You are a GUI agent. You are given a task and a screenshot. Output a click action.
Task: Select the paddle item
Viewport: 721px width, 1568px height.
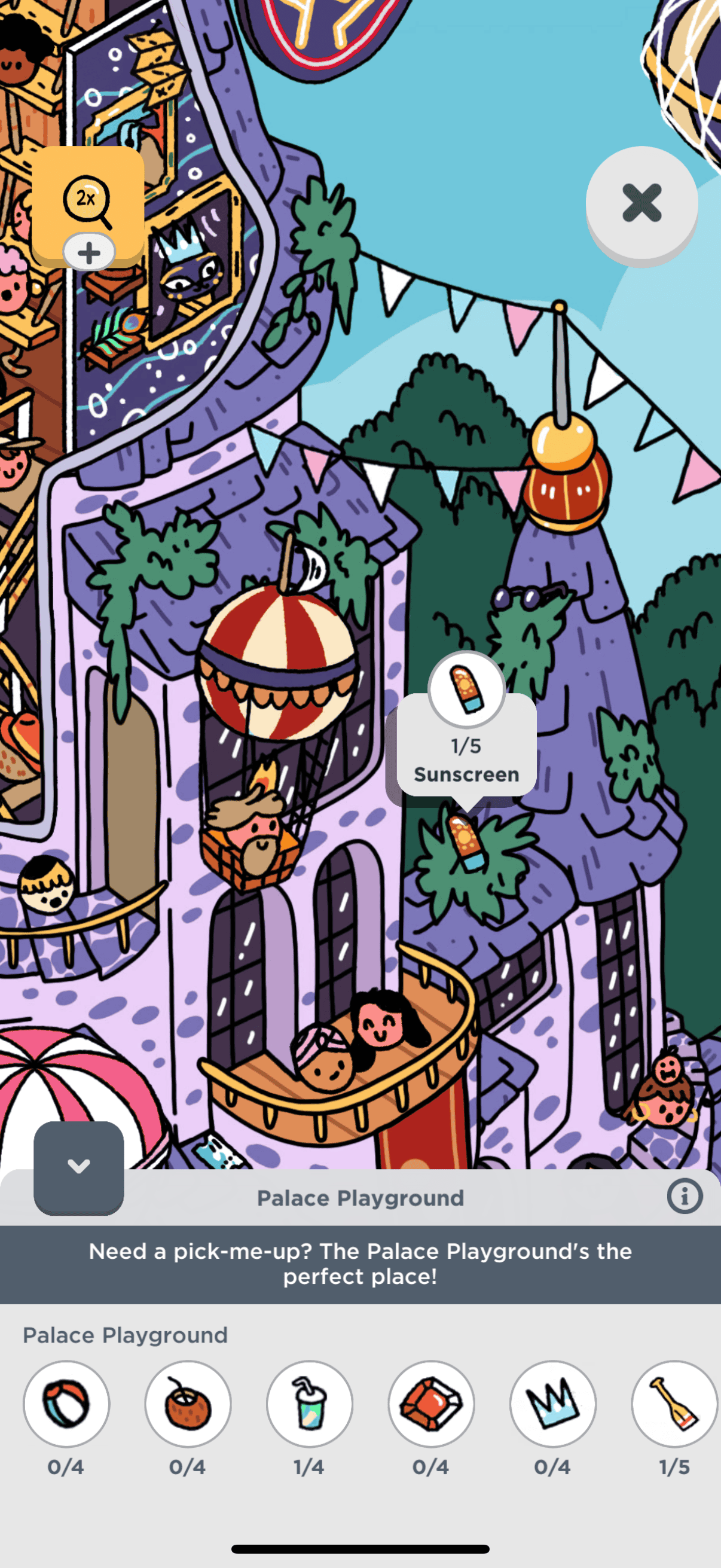(674, 1404)
